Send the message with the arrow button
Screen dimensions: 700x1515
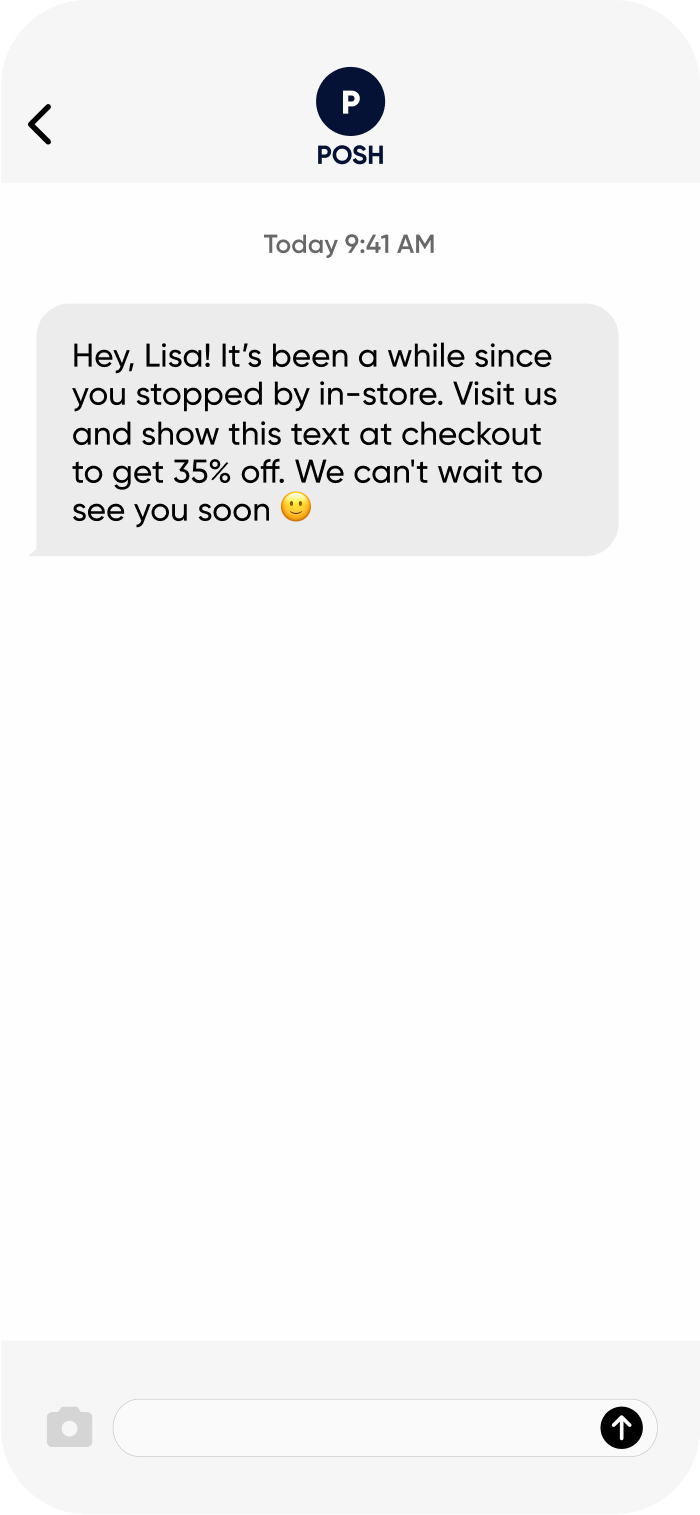pyautogui.click(x=621, y=1427)
